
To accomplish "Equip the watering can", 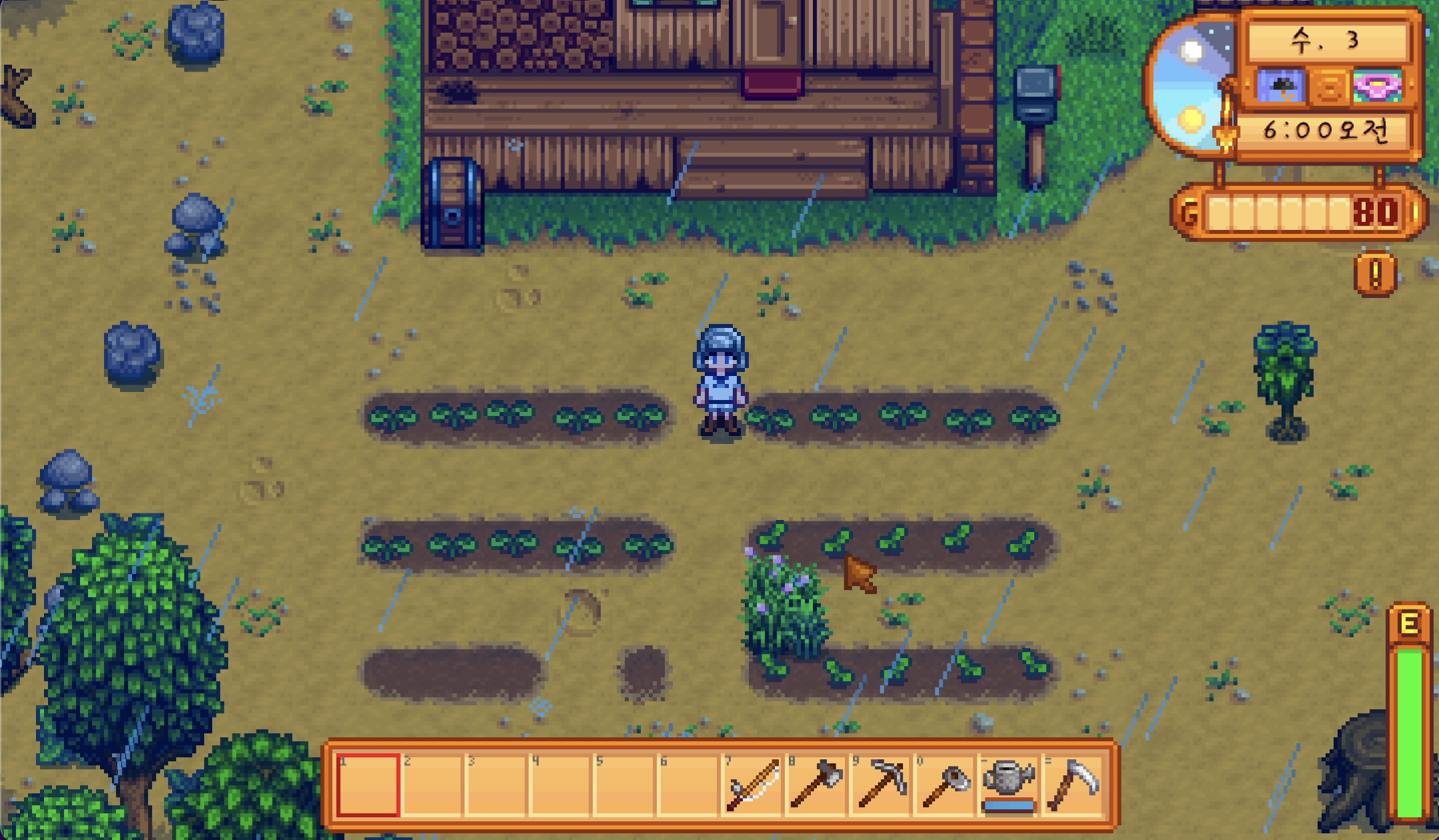I will (1009, 785).
